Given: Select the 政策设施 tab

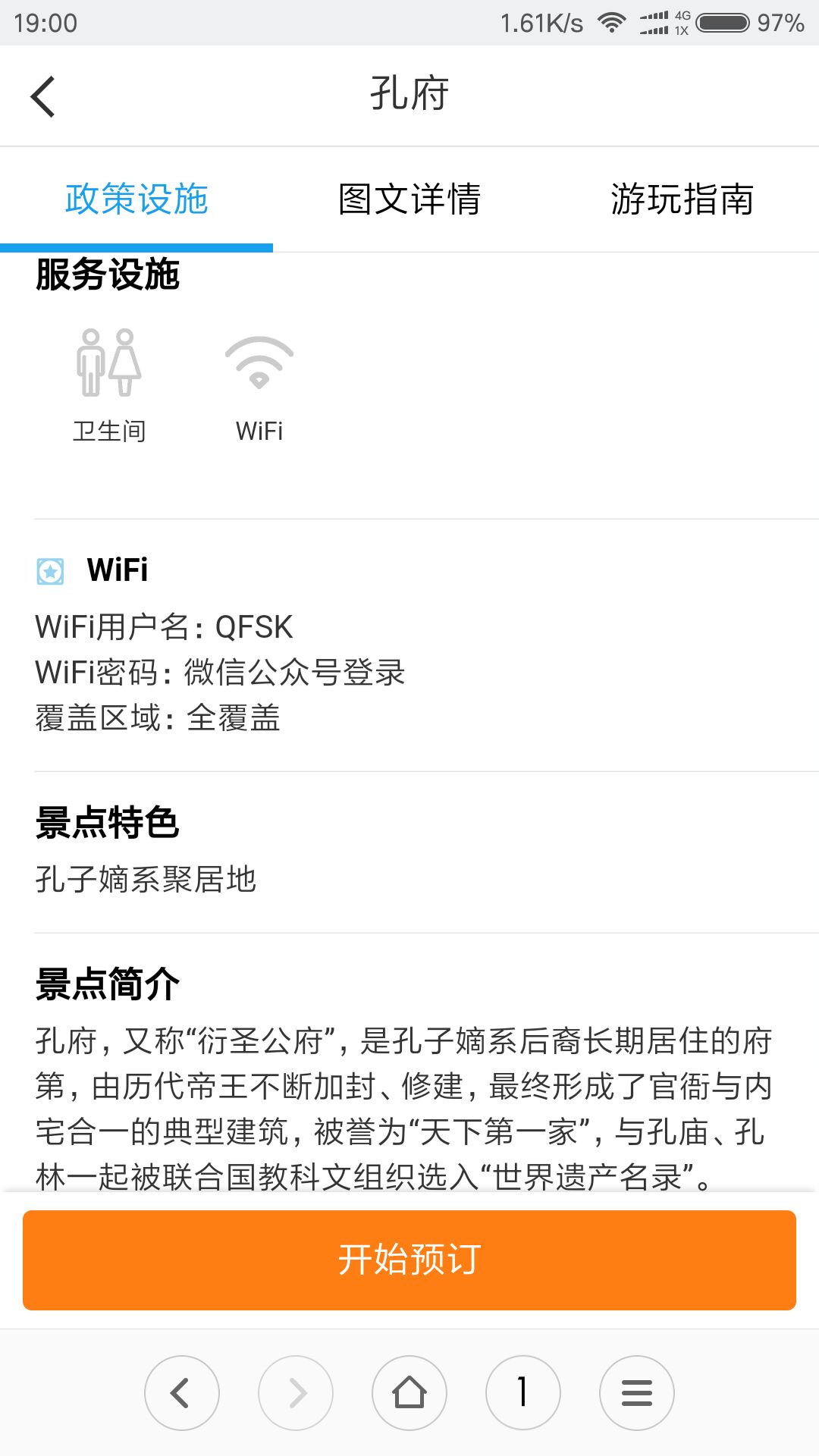Looking at the screenshot, I should click(x=136, y=199).
